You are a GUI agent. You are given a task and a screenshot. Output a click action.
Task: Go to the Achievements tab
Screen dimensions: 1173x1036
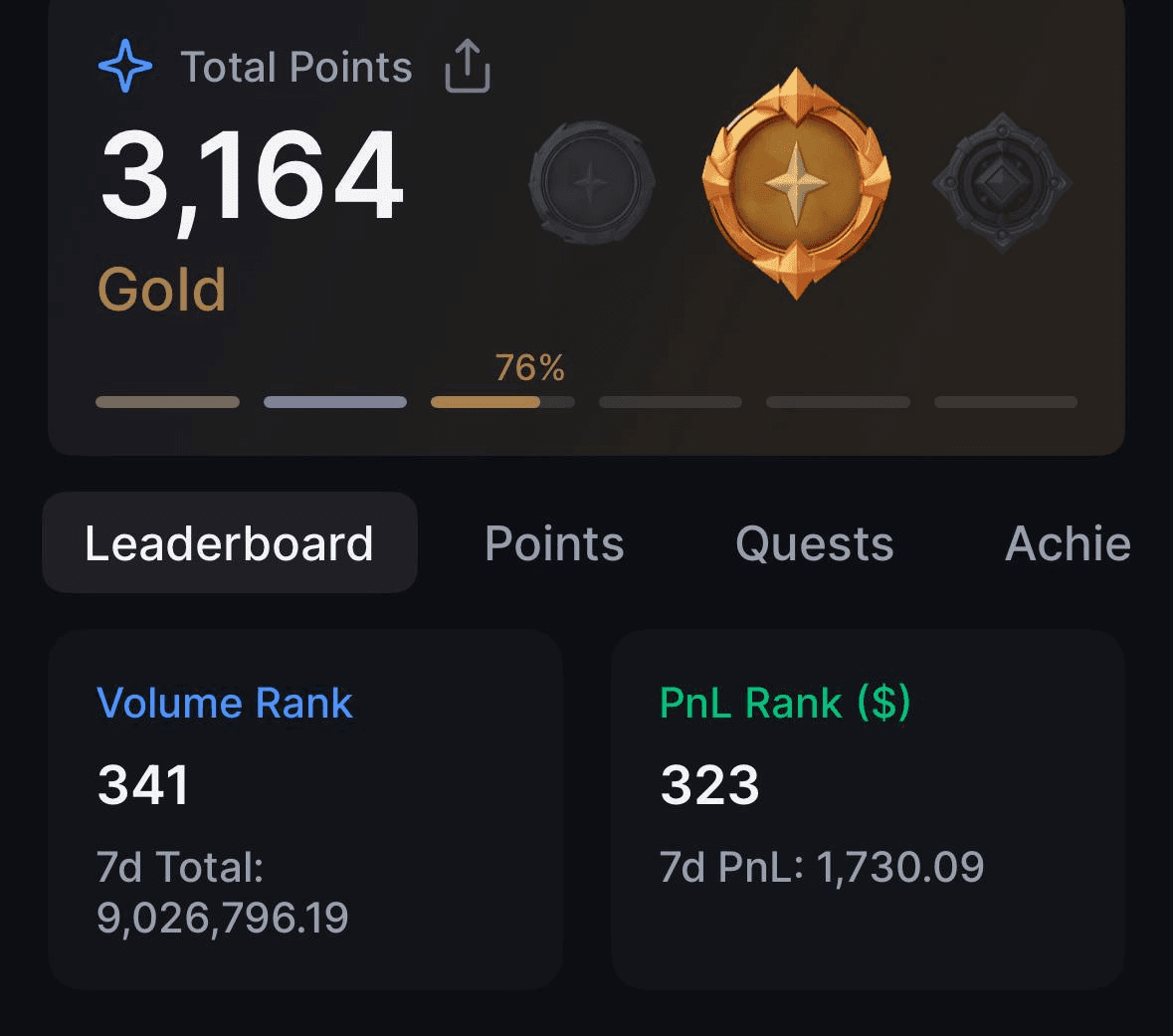pos(1068,543)
